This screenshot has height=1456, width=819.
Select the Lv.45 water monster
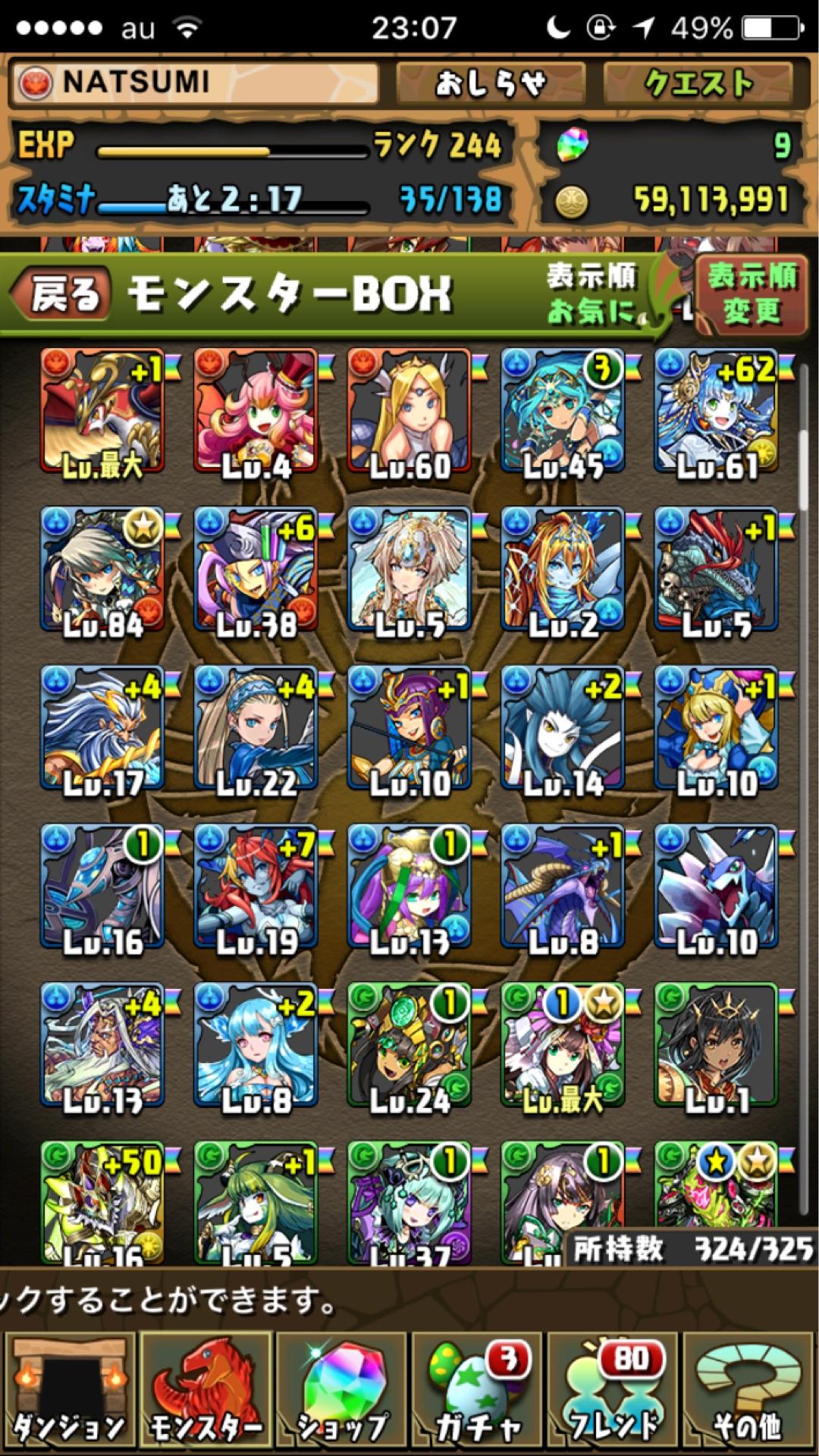click(563, 413)
